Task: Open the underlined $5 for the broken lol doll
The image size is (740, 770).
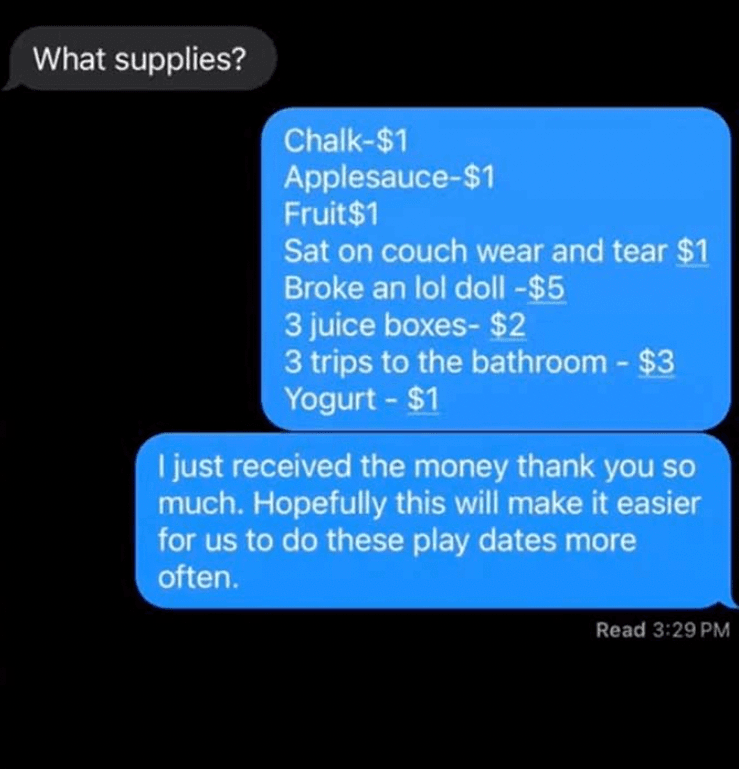Action: [546, 288]
